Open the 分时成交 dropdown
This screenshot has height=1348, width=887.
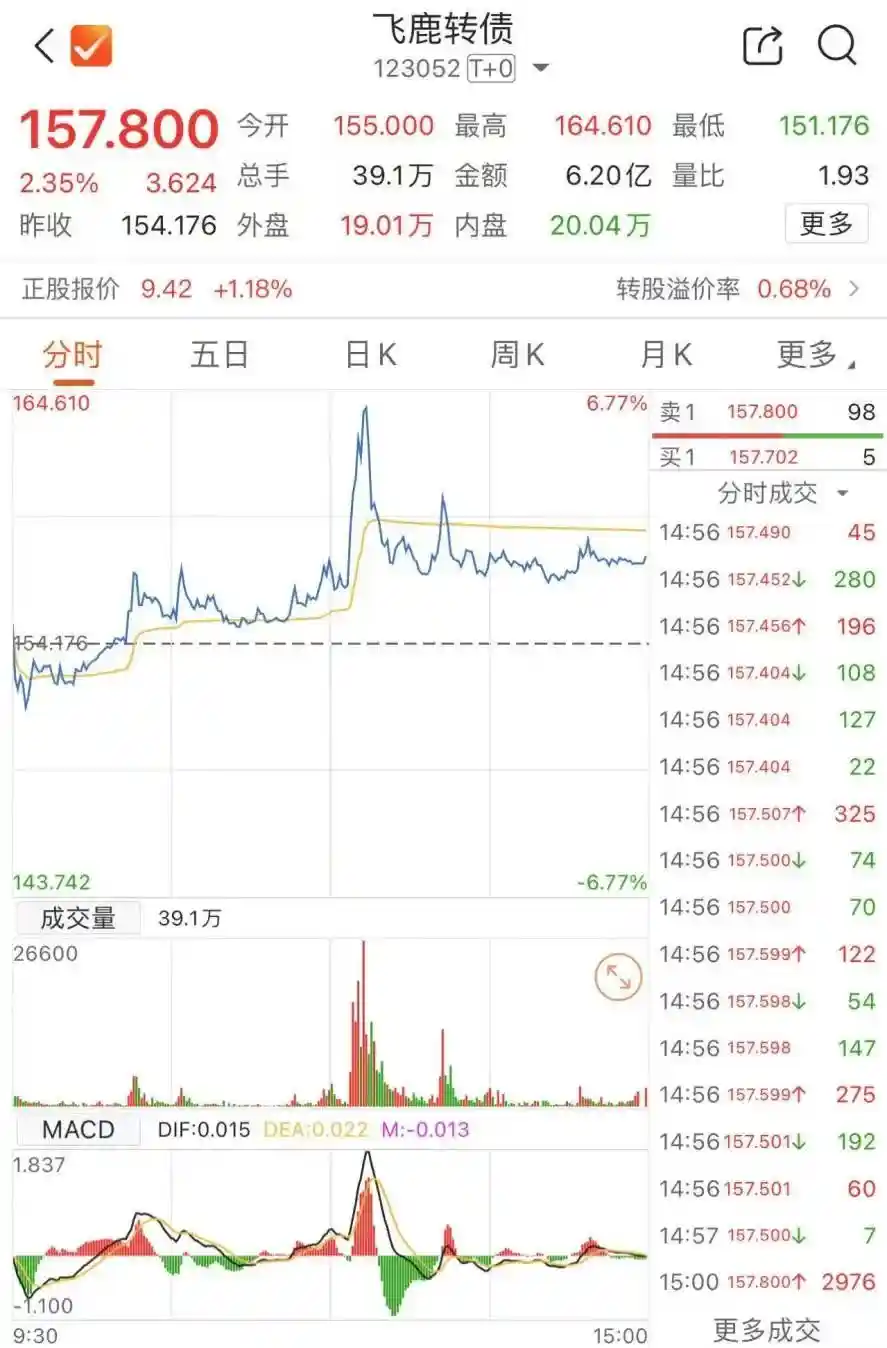point(782,493)
